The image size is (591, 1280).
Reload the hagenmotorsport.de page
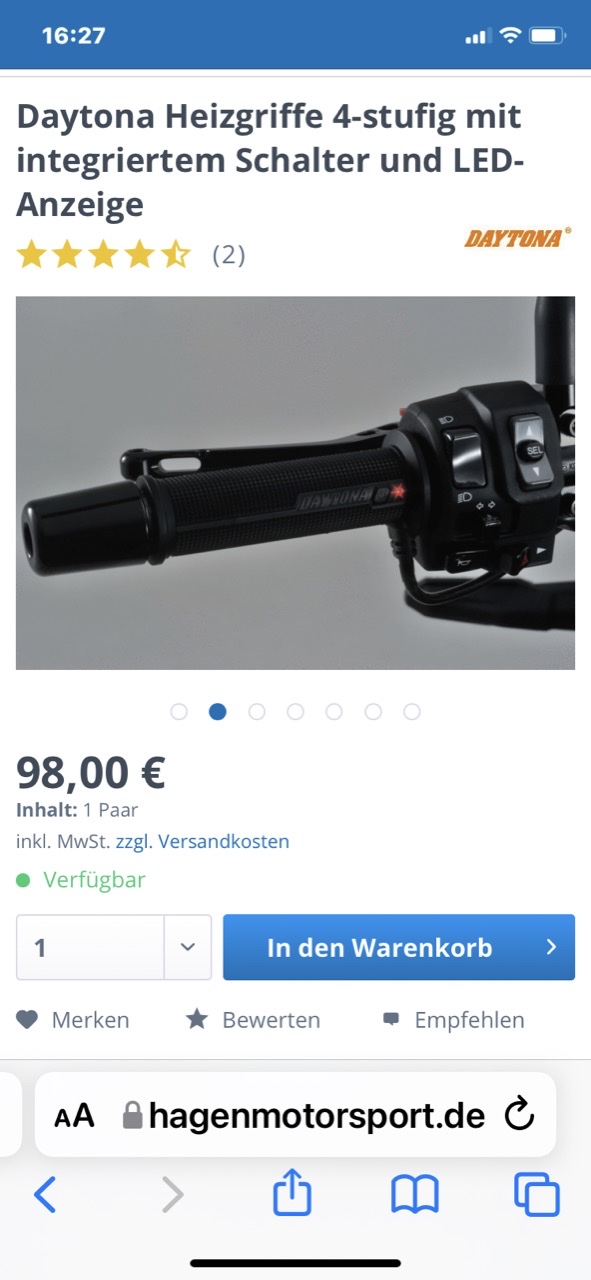(519, 1115)
